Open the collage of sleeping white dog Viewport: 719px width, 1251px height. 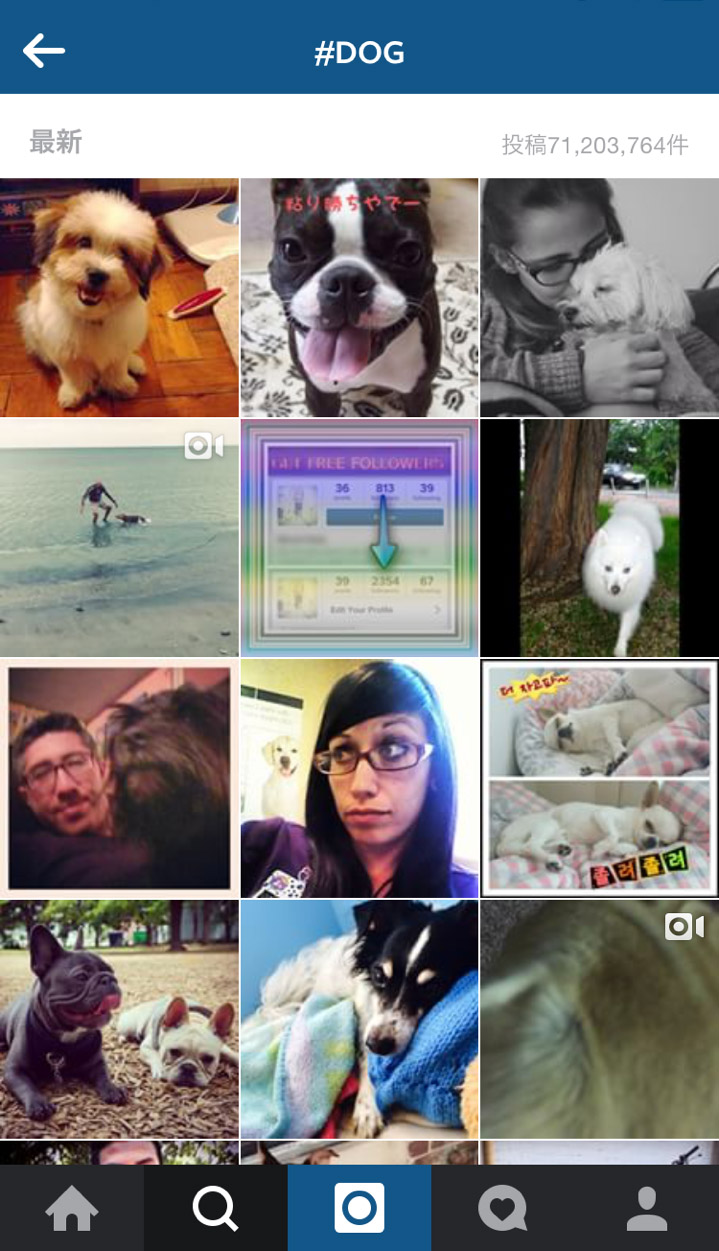(599, 777)
